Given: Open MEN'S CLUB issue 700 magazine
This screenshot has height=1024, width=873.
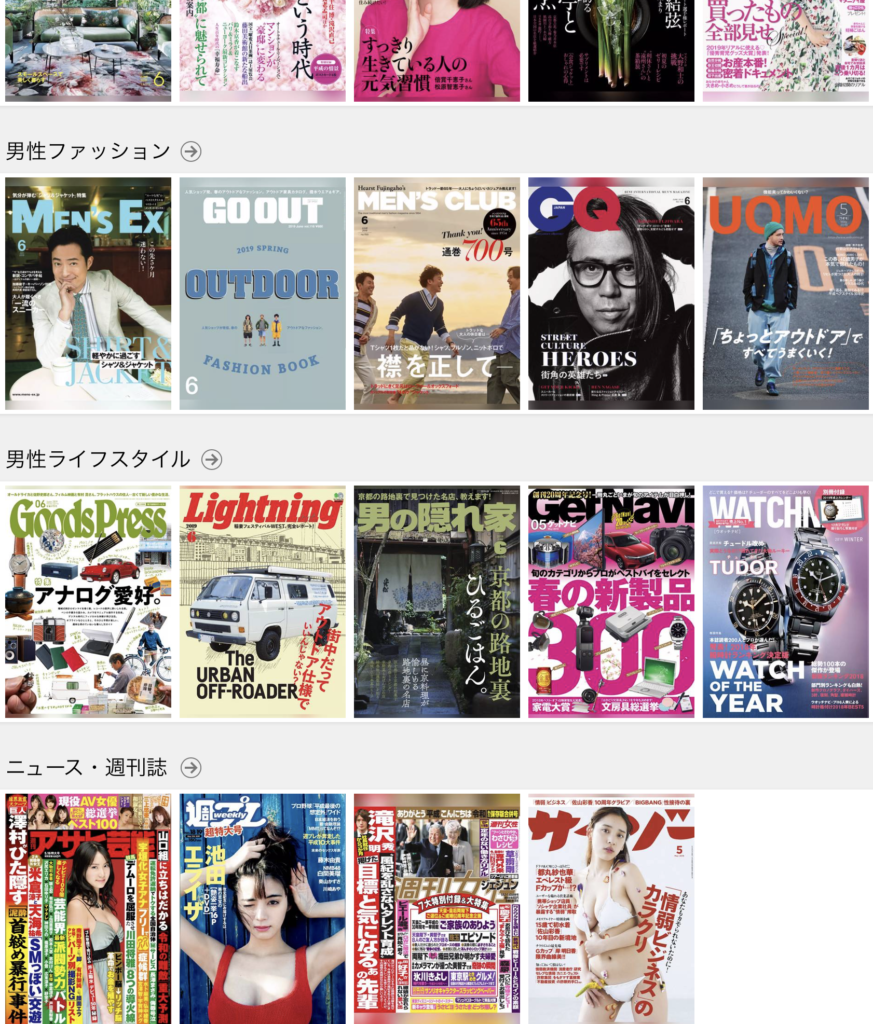Looking at the screenshot, I should click(x=437, y=294).
